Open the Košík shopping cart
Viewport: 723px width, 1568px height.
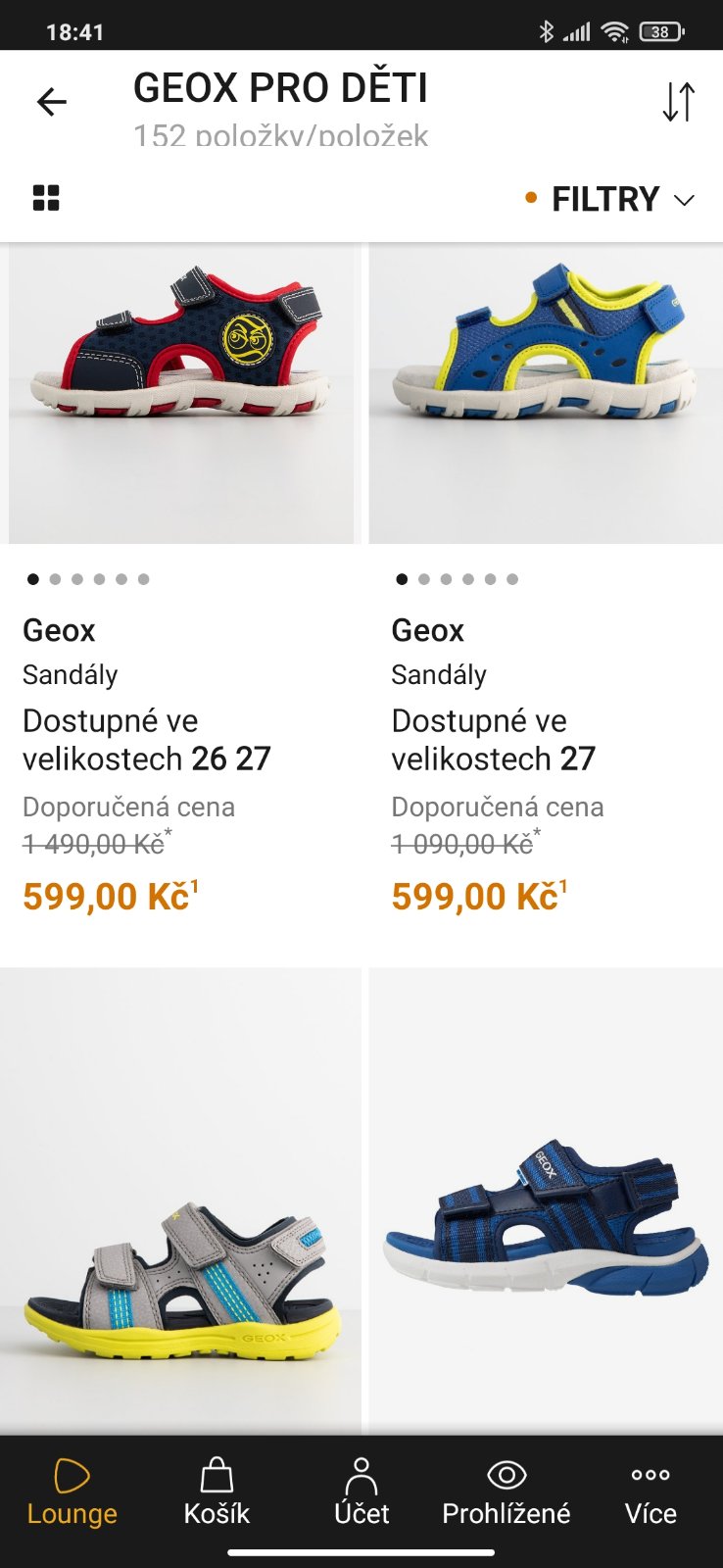click(x=217, y=1493)
